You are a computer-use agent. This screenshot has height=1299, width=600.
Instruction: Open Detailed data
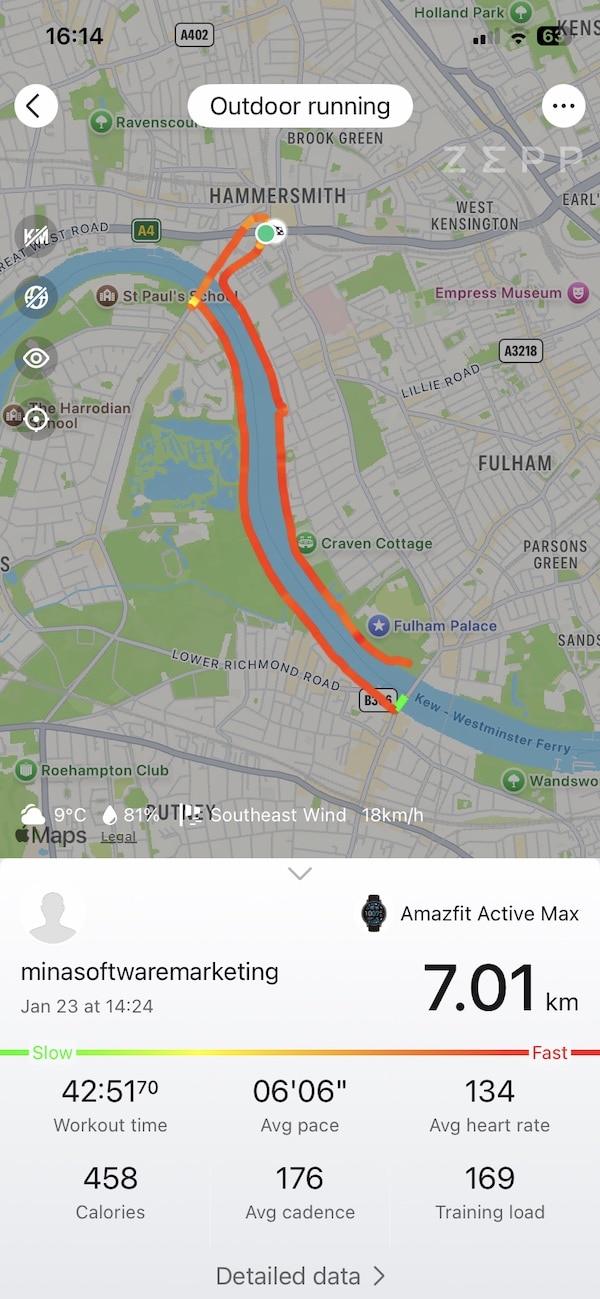[300, 1276]
